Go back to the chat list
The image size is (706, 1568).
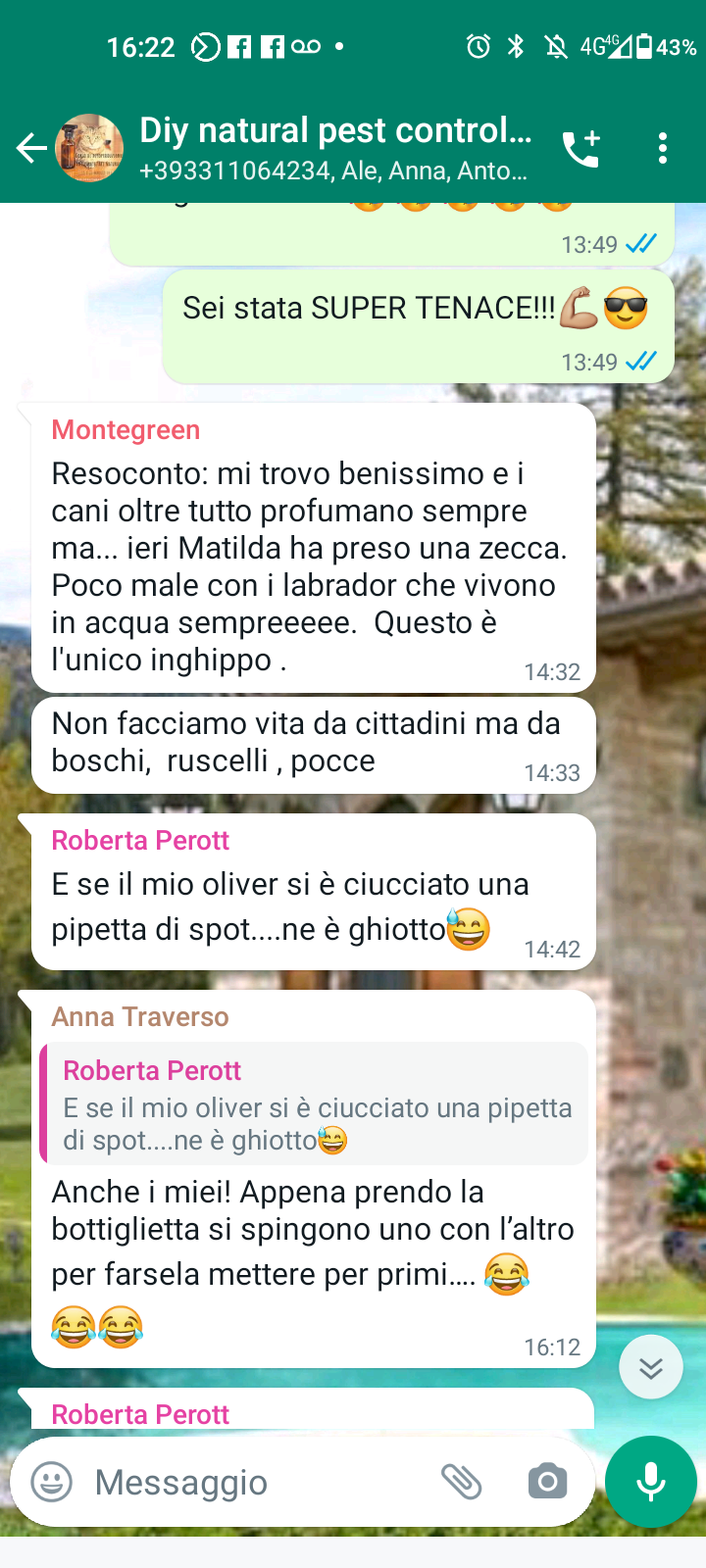click(x=31, y=148)
